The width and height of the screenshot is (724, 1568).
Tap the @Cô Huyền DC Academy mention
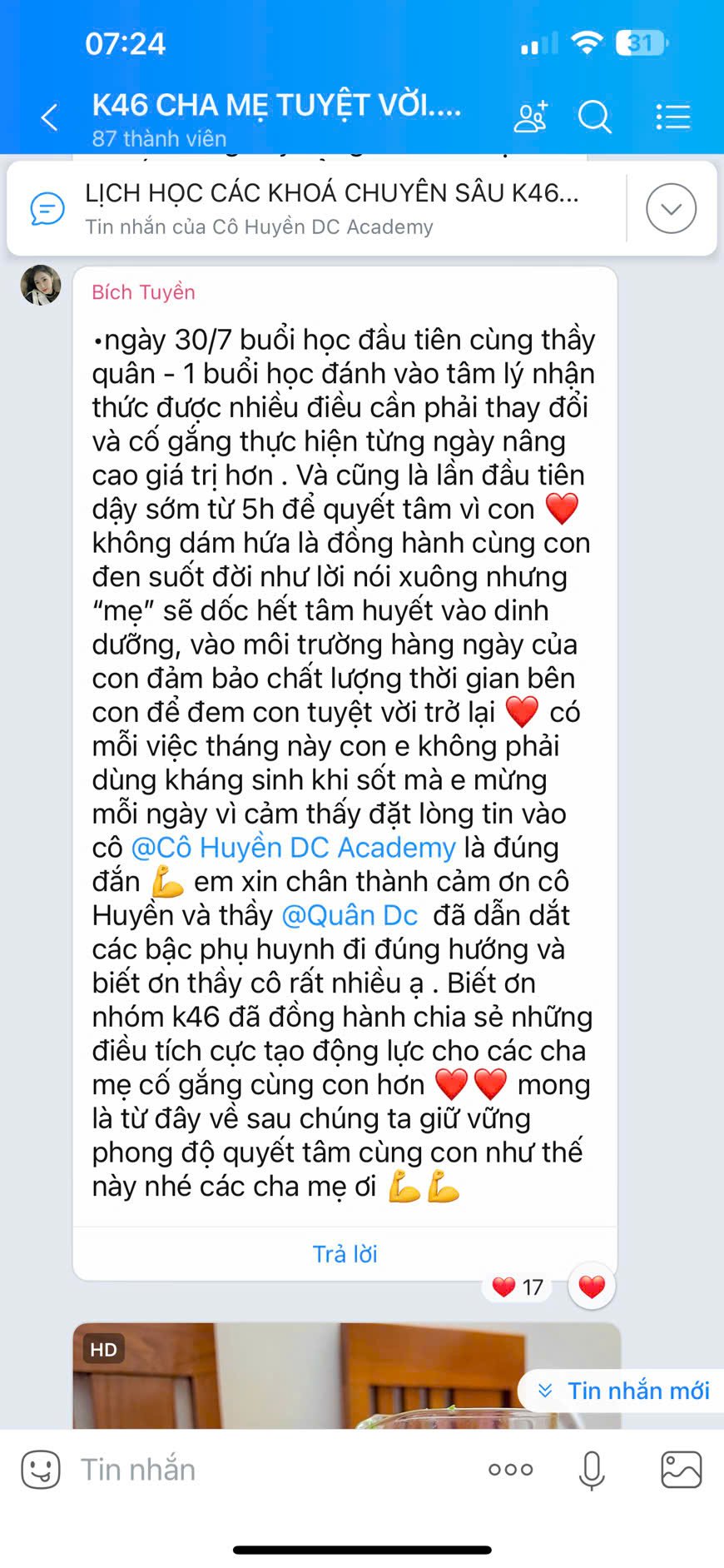293,848
